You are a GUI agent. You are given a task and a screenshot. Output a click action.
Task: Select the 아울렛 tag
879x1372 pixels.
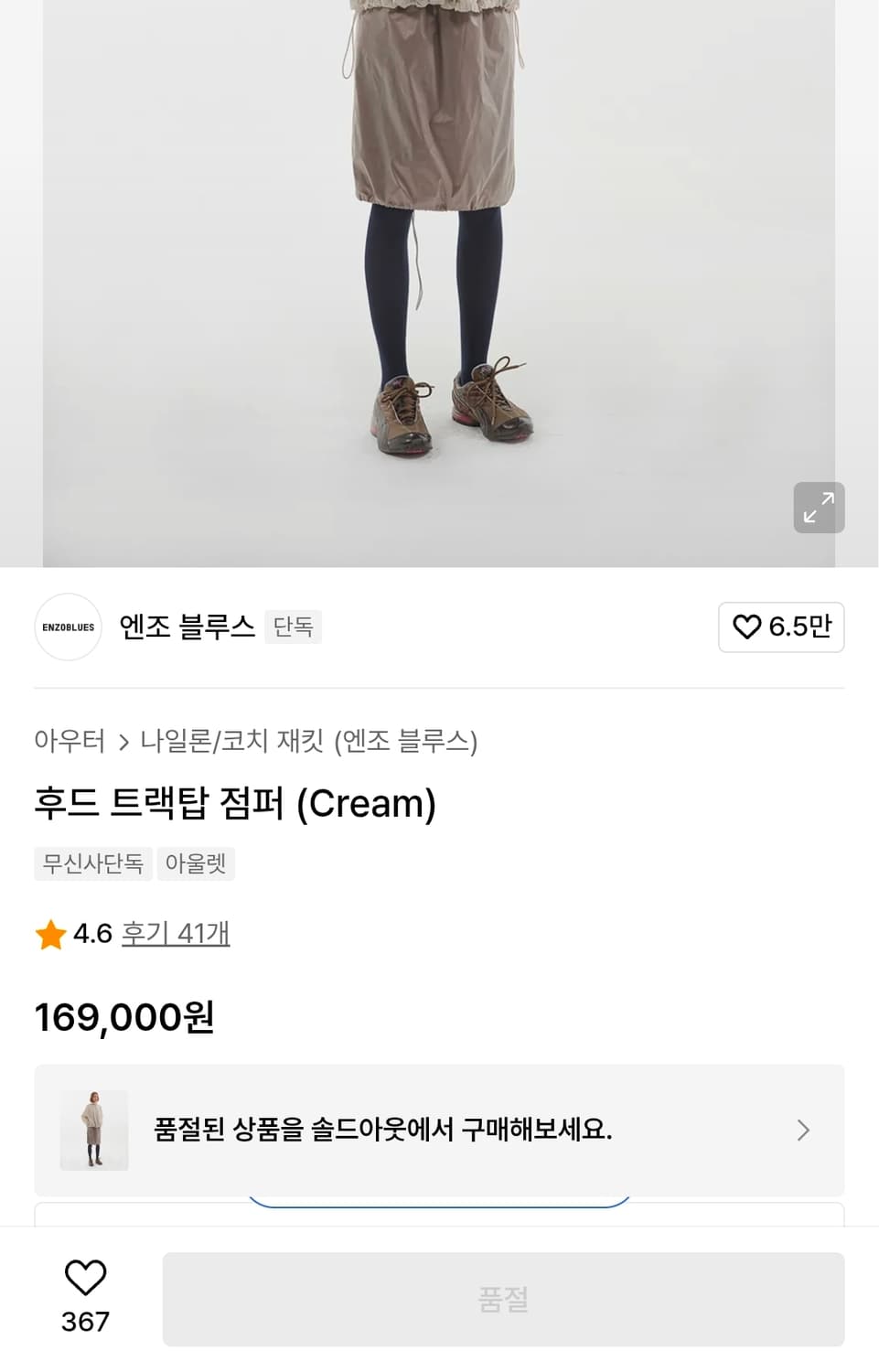[196, 863]
